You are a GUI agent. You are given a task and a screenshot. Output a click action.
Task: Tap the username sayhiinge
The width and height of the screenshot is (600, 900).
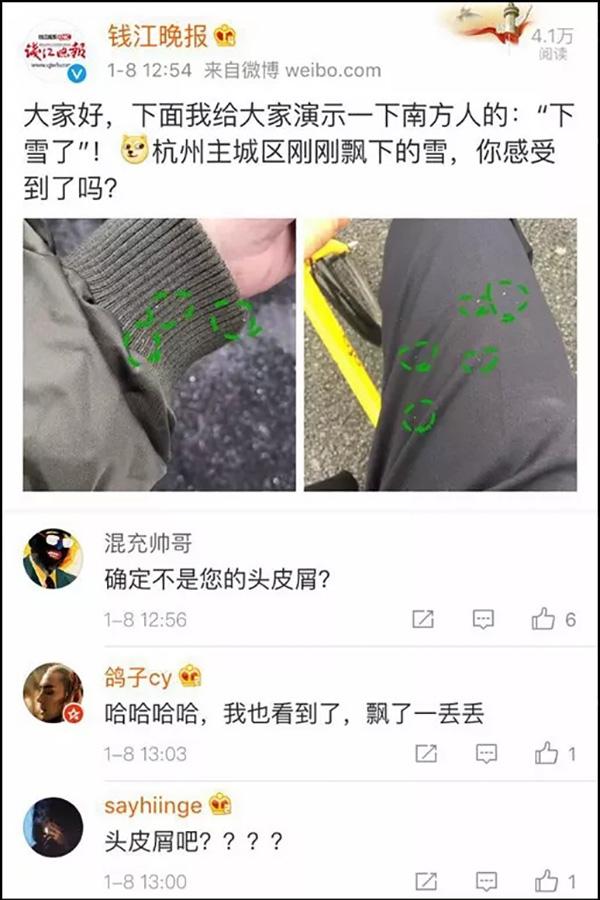coord(153,805)
